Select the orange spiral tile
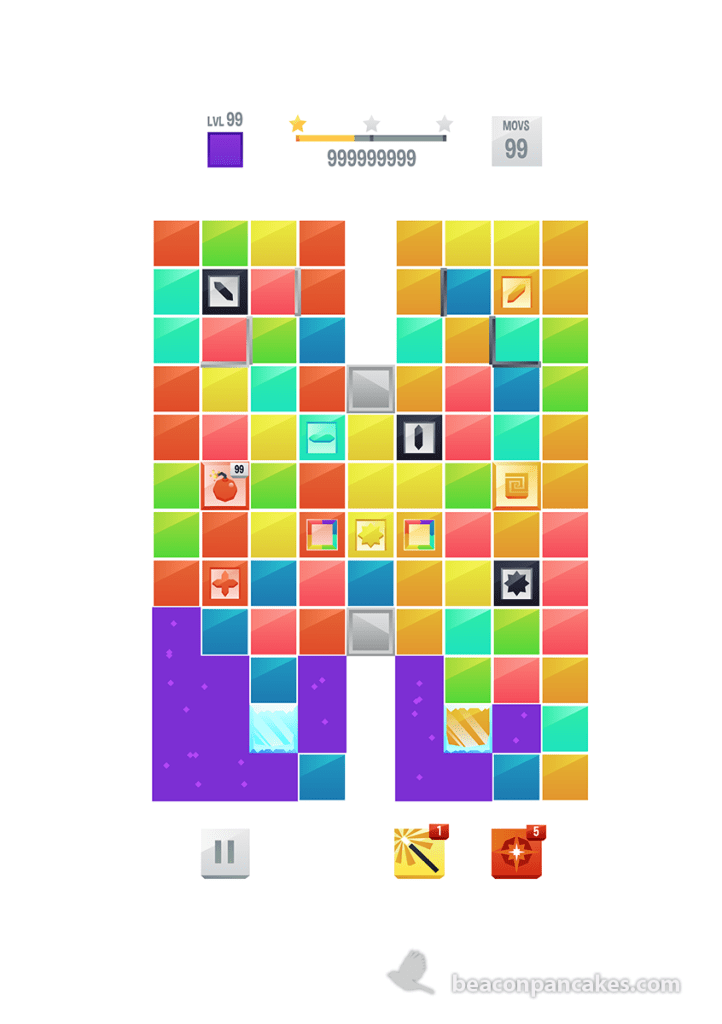Image resolution: width=722 pixels, height=1024 pixels. 516,486
